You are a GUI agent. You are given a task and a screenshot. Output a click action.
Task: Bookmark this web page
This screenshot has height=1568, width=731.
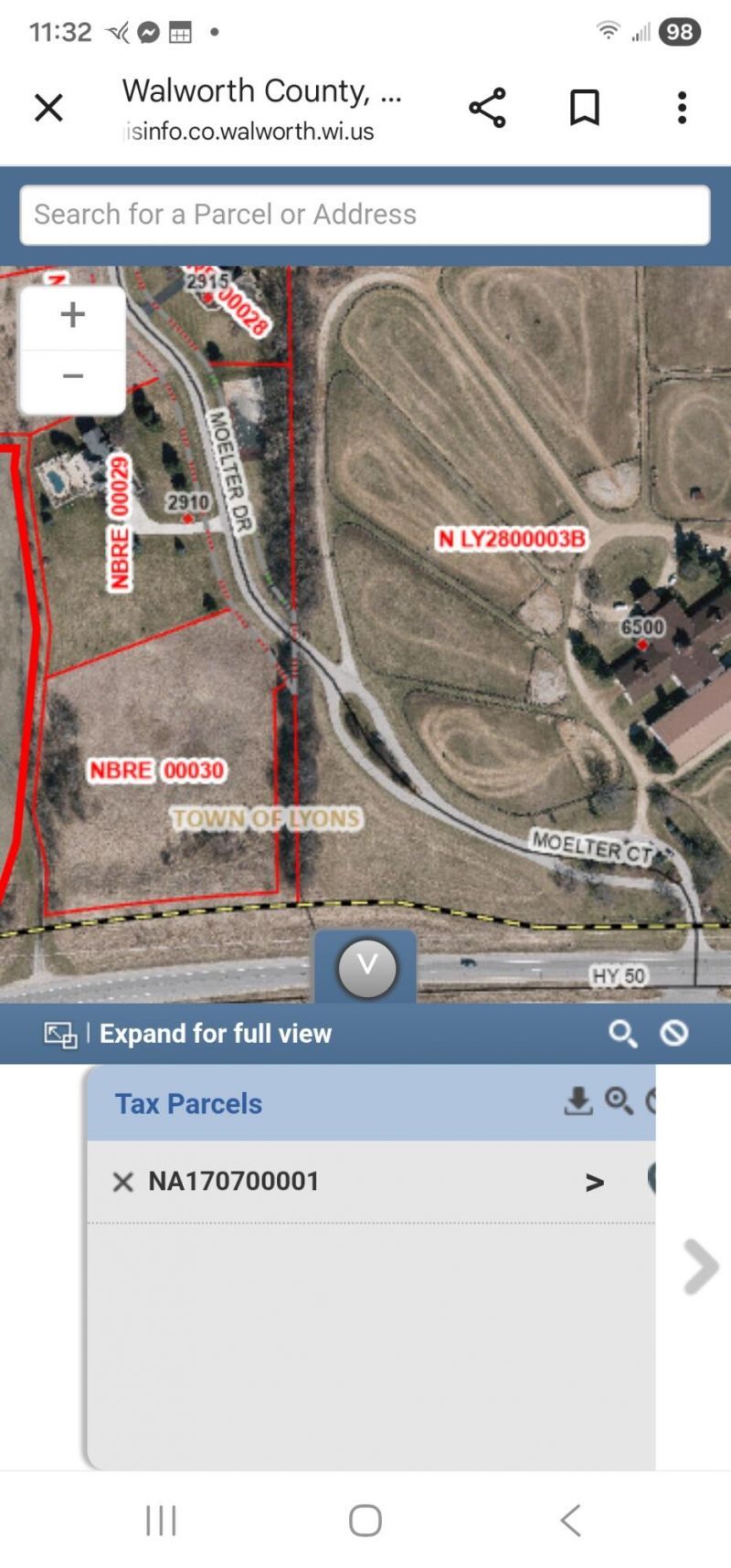(x=584, y=108)
